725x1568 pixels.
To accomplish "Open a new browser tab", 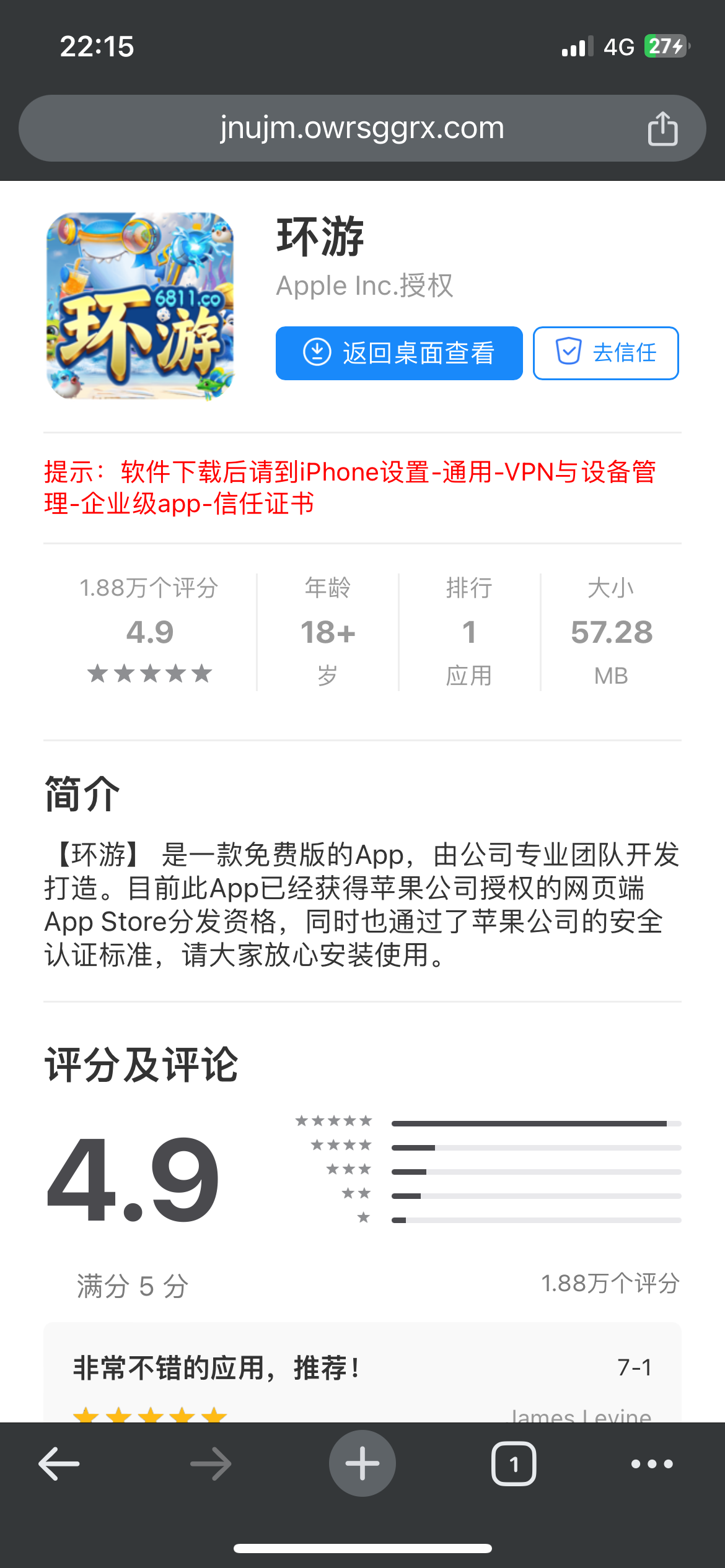I will click(x=362, y=1464).
